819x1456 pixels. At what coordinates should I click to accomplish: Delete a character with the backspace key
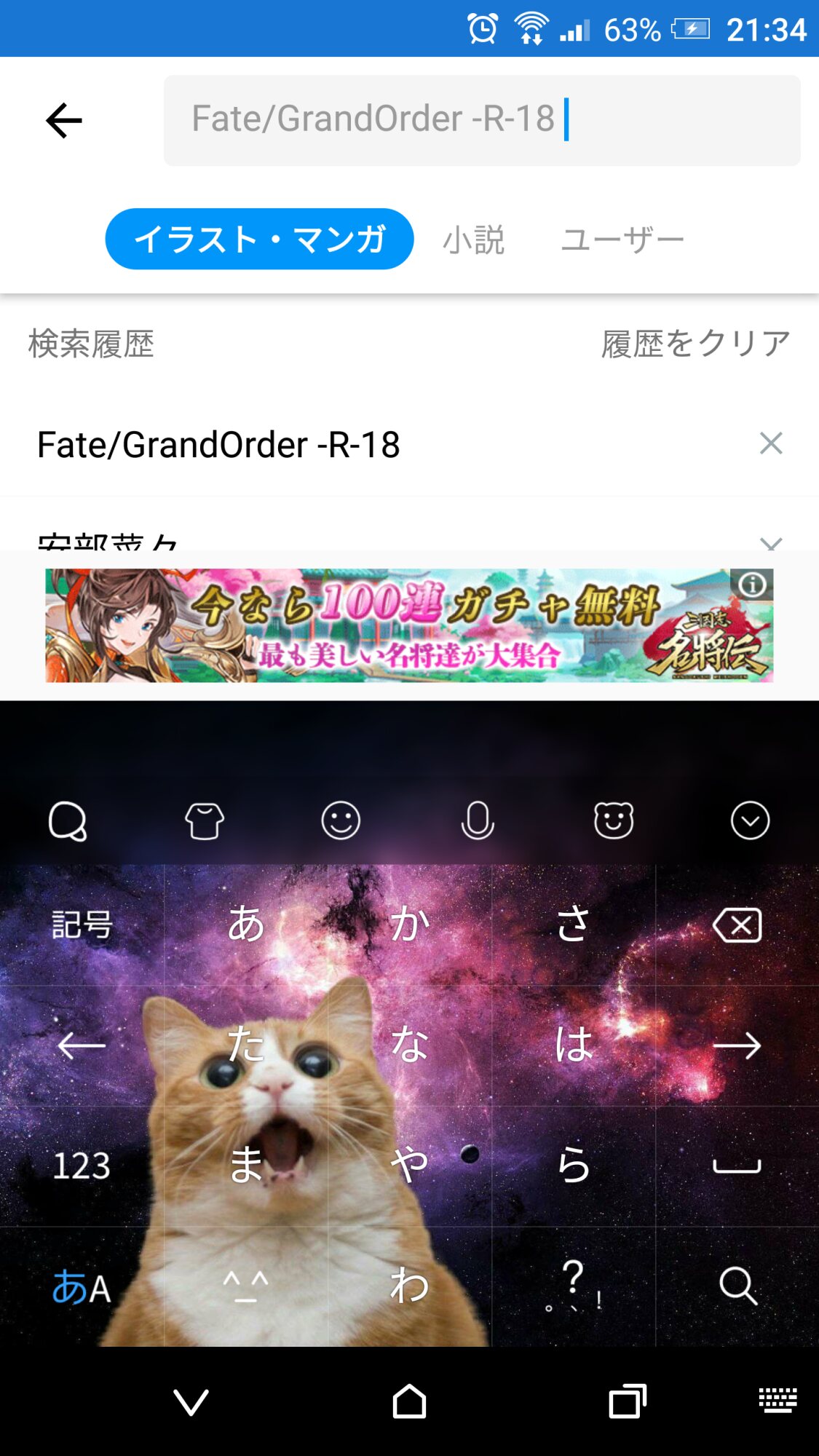[x=737, y=925]
